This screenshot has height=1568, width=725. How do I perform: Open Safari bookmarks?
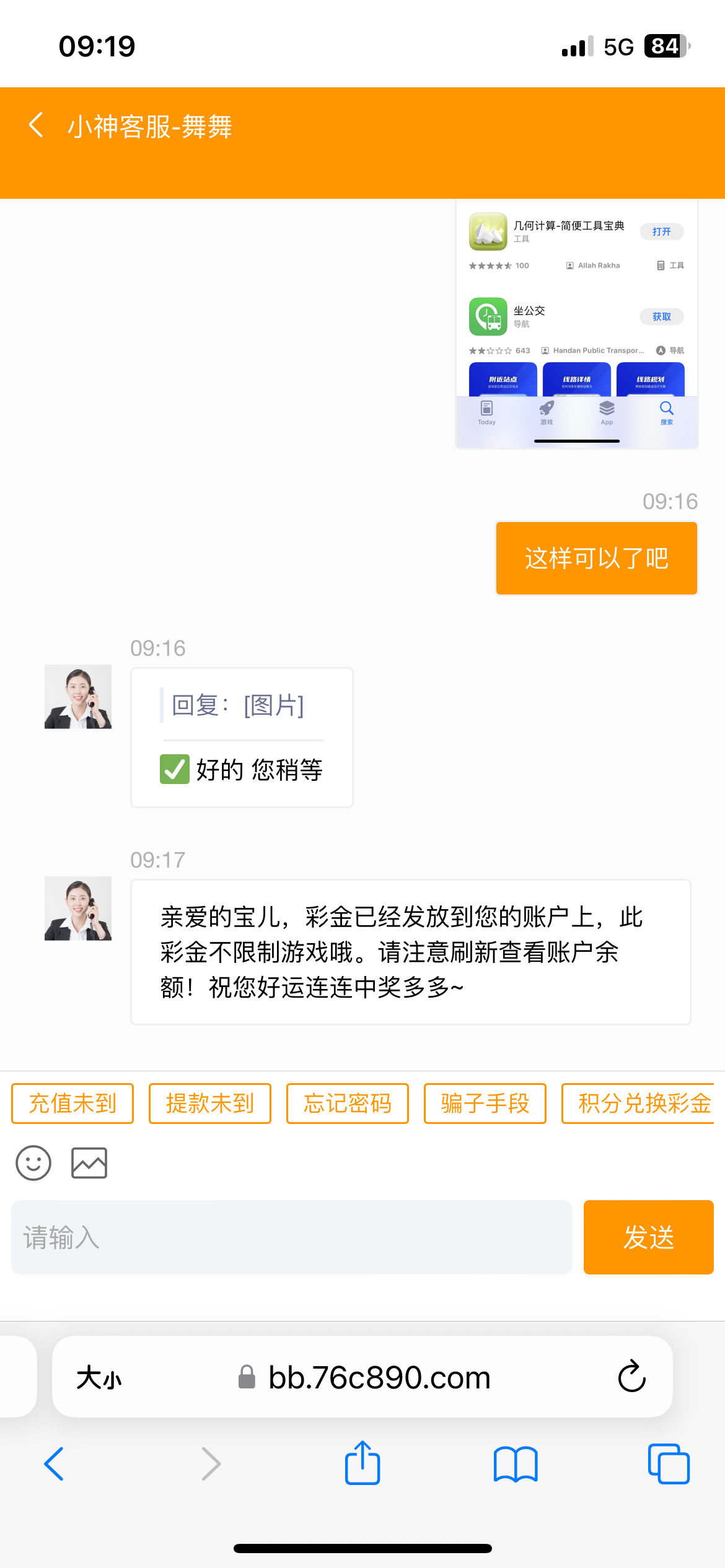click(516, 1464)
